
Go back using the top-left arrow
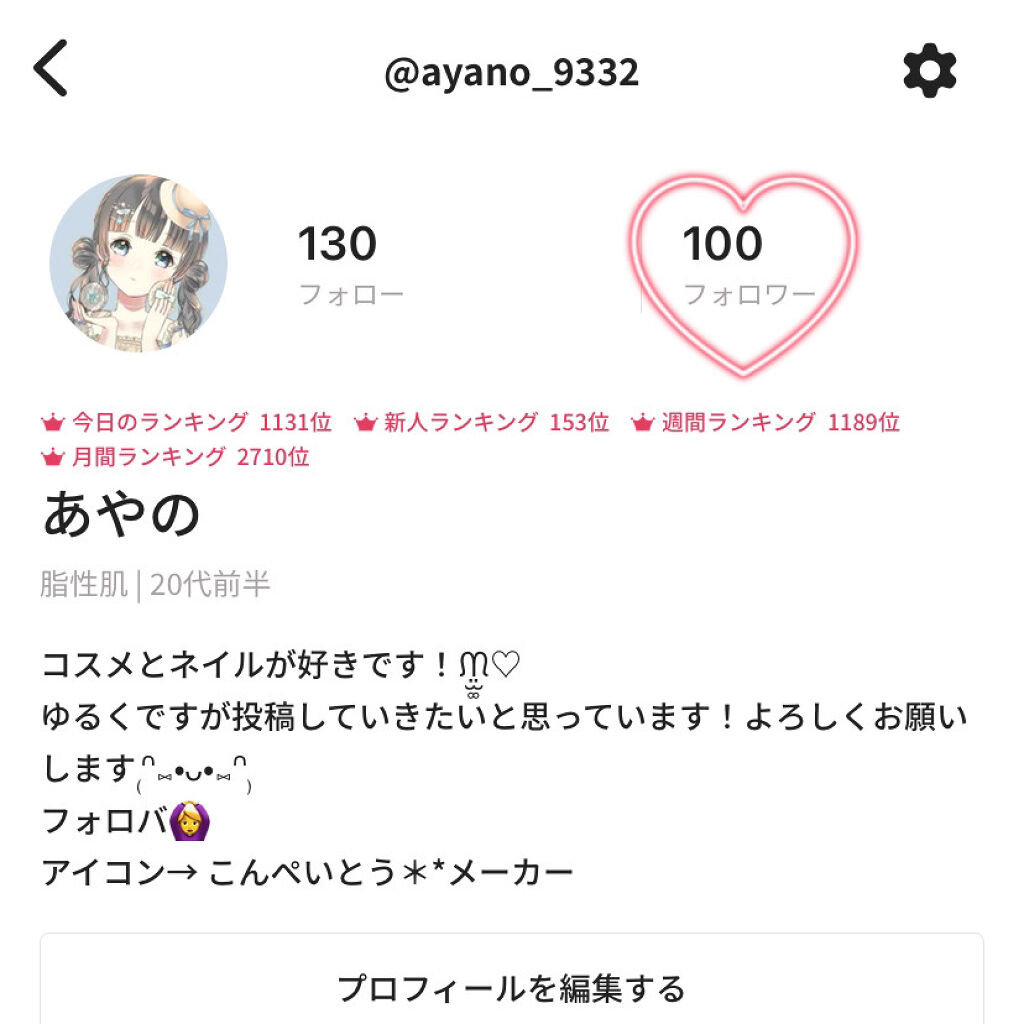(x=50, y=69)
